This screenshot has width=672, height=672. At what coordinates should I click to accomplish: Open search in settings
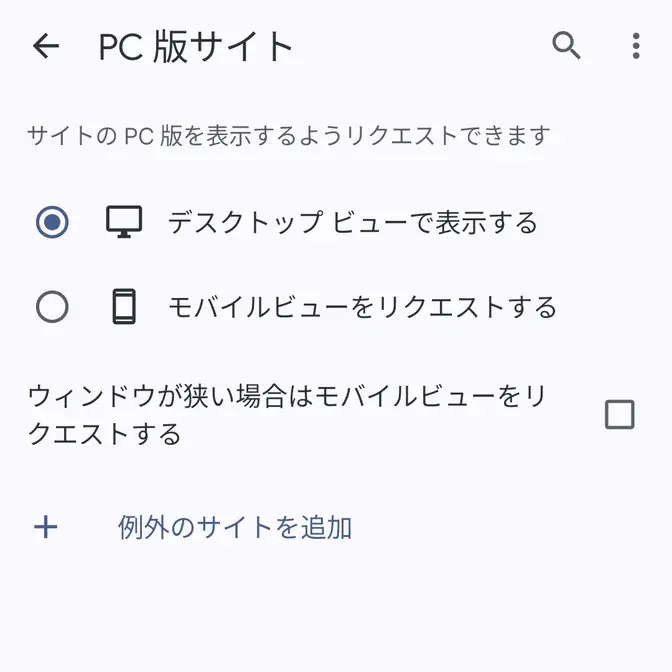[567, 46]
